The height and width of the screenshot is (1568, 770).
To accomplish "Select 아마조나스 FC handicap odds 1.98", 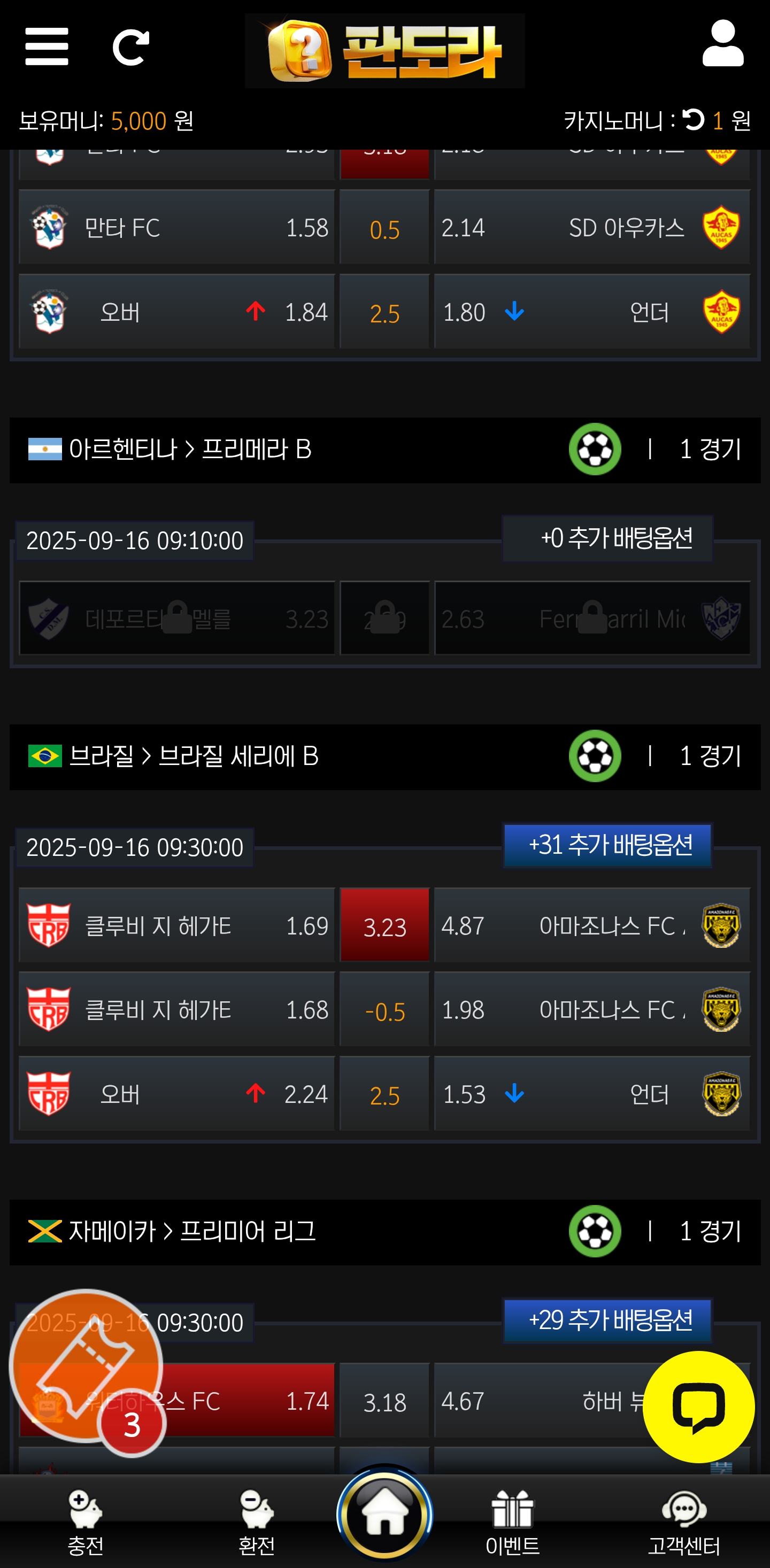I will tap(591, 1010).
